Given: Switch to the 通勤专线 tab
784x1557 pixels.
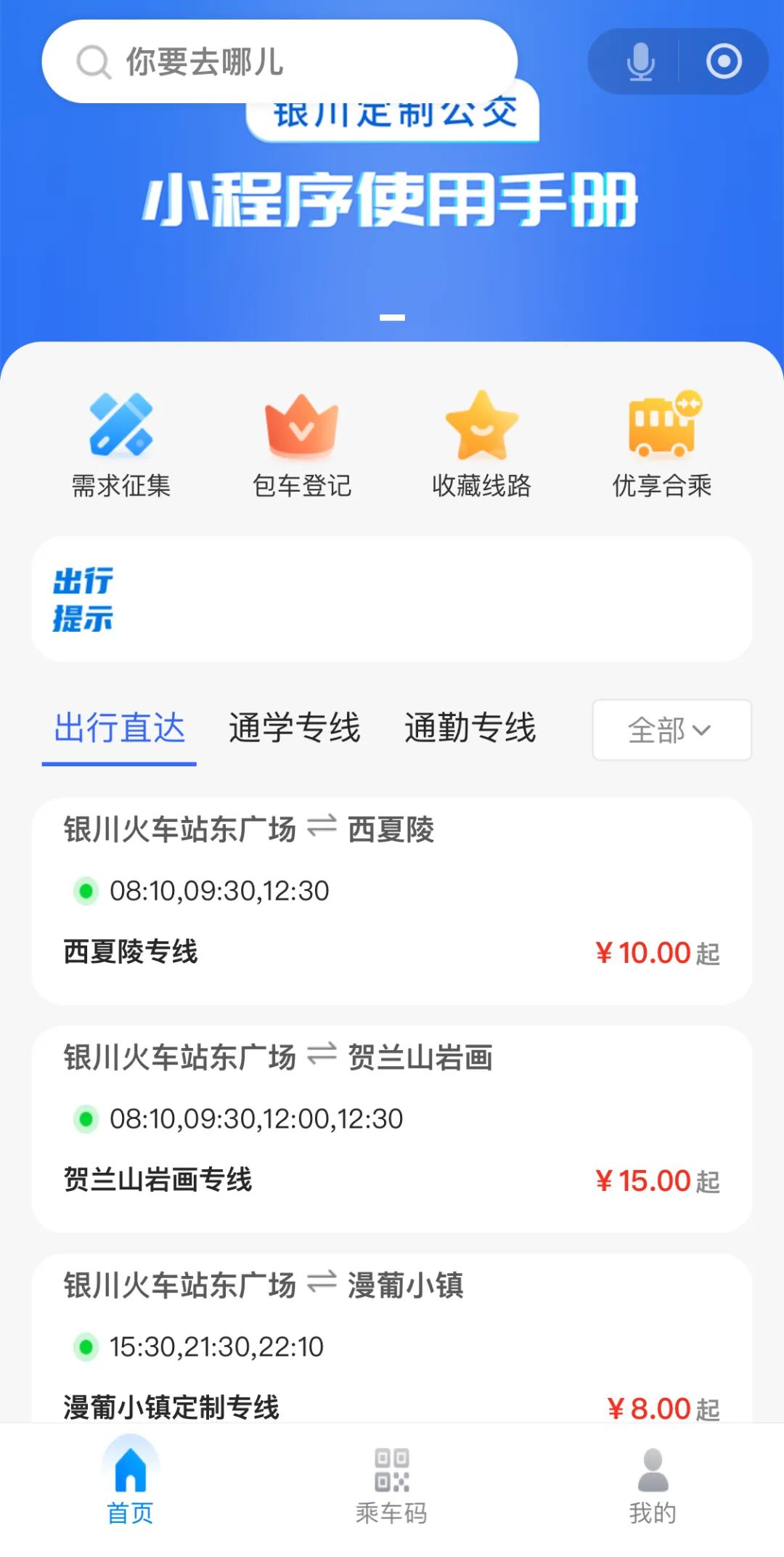Looking at the screenshot, I should coord(470,728).
